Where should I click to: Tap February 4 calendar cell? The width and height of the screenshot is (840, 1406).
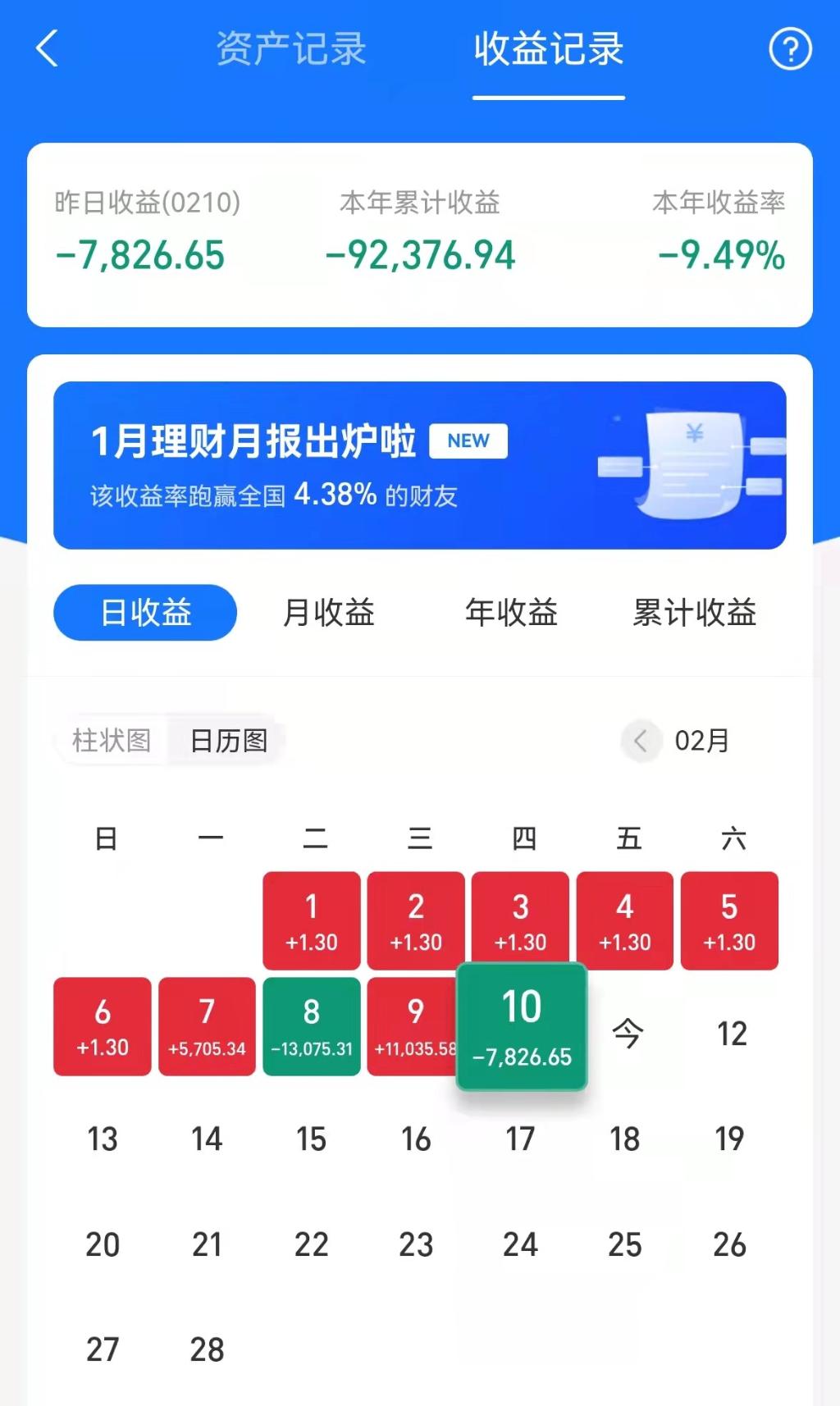(x=625, y=920)
